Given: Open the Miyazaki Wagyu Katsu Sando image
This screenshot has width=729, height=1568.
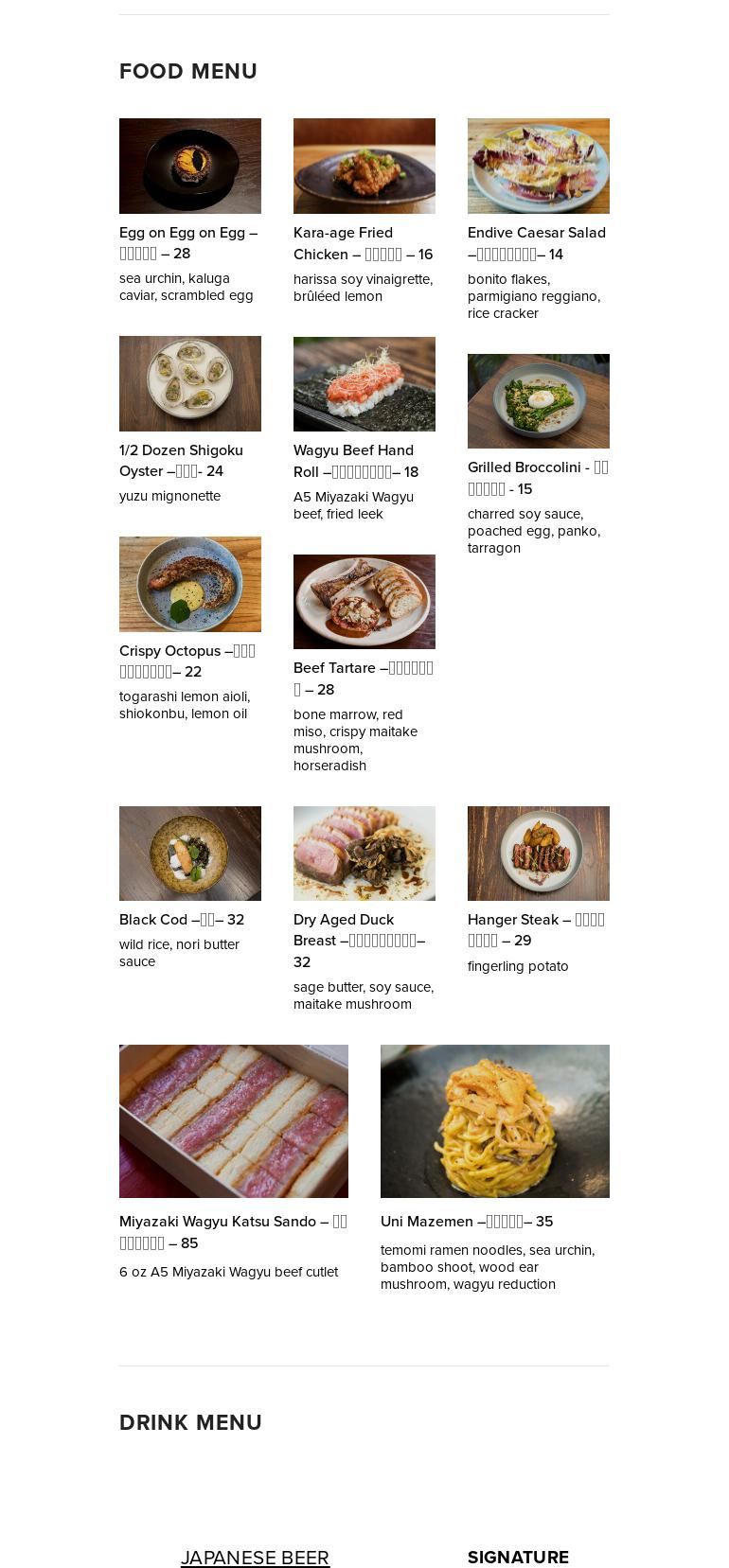Looking at the screenshot, I should 234,1121.
